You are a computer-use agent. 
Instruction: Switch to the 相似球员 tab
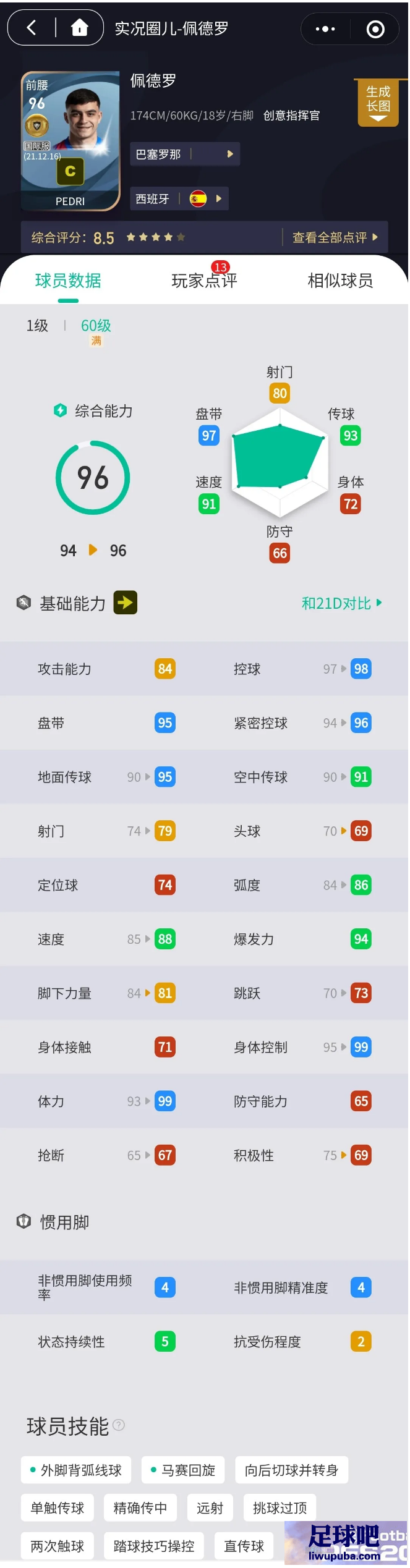pyautogui.click(x=340, y=281)
